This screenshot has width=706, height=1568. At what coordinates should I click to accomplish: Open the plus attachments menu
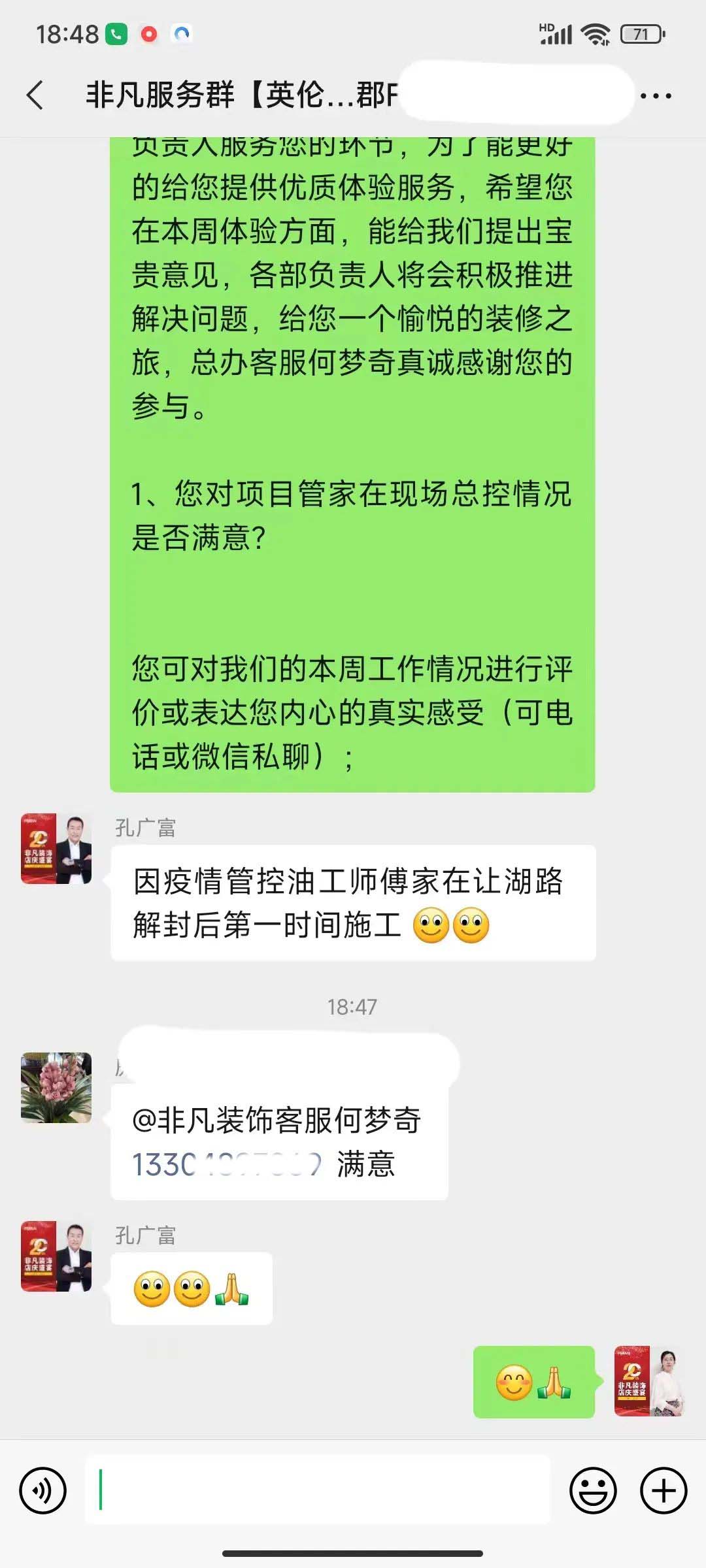pyautogui.click(x=663, y=1490)
